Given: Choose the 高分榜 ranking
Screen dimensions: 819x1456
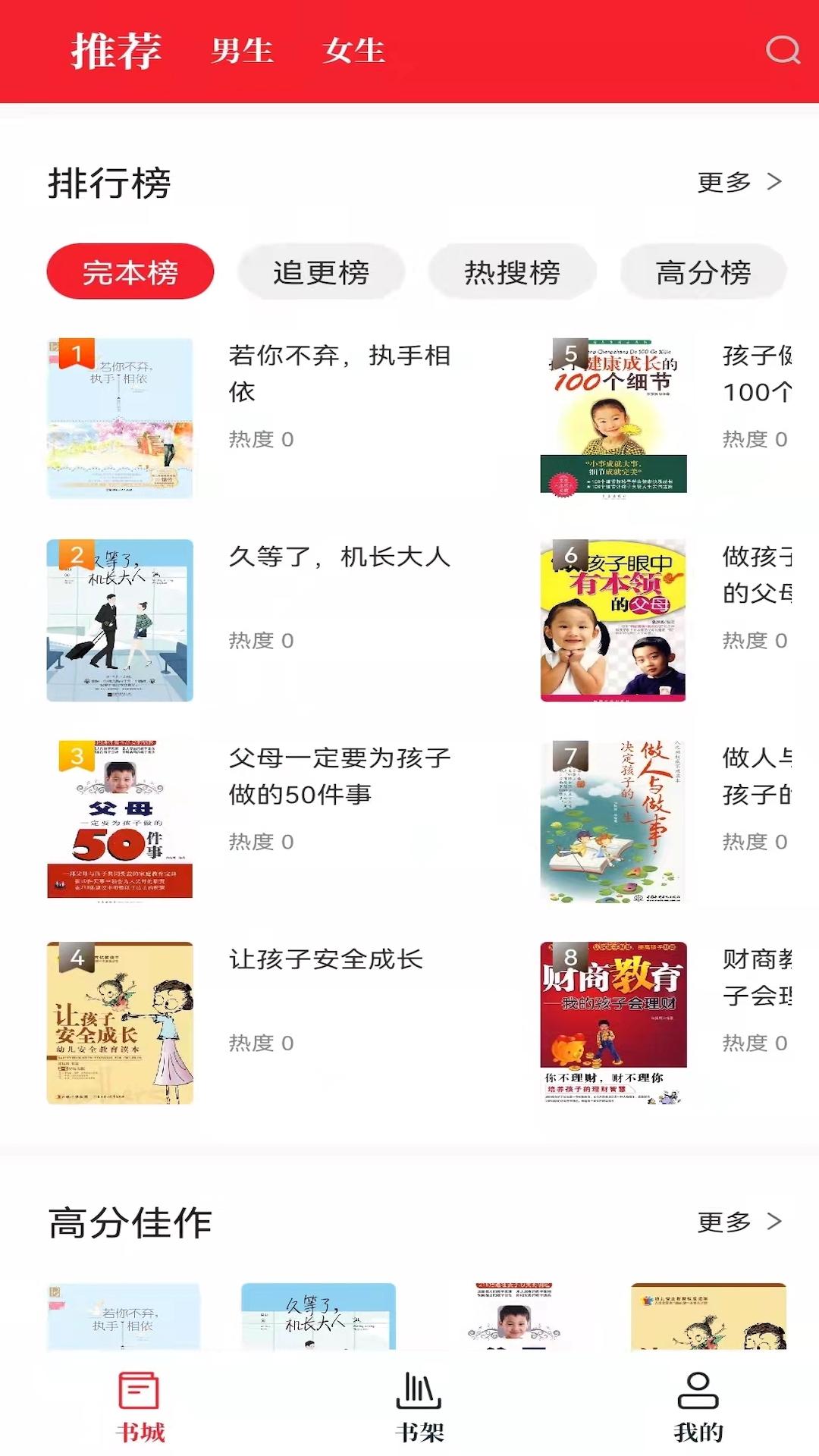Looking at the screenshot, I should coord(703,271).
